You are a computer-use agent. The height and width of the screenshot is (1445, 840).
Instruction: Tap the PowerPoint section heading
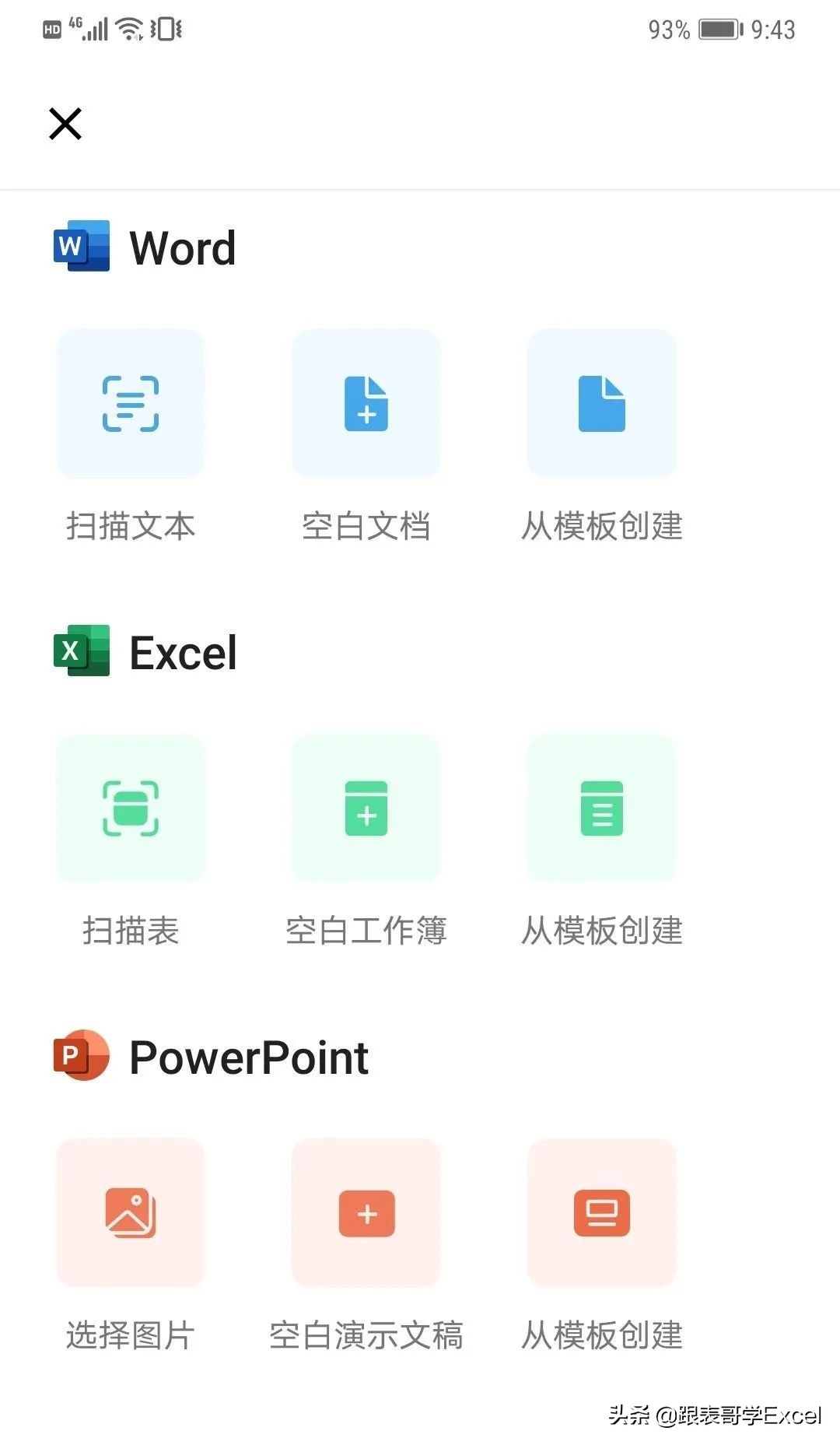point(249,1057)
